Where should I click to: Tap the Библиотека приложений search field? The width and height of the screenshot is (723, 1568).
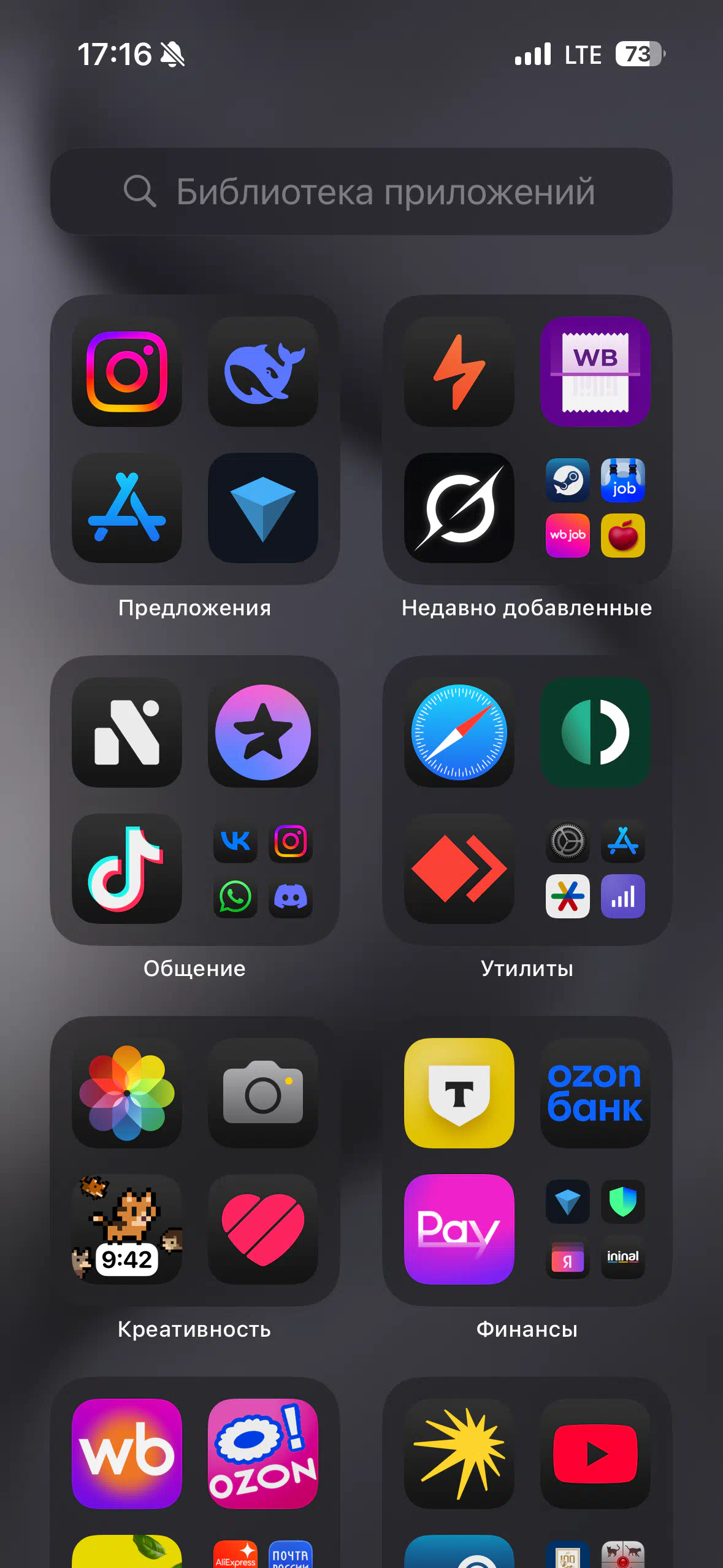pos(361,191)
